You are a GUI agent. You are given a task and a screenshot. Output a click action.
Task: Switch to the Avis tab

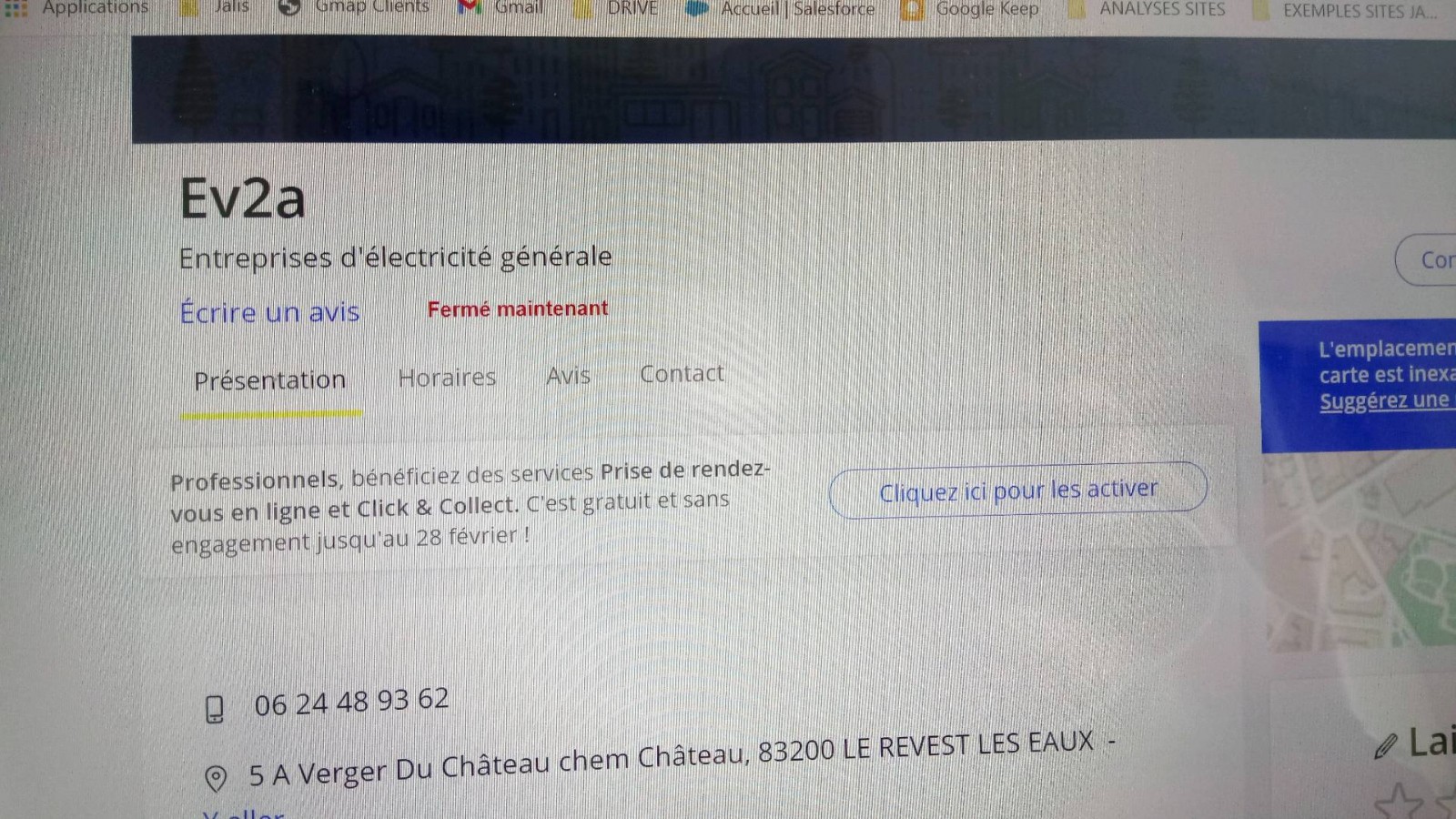pos(568,376)
